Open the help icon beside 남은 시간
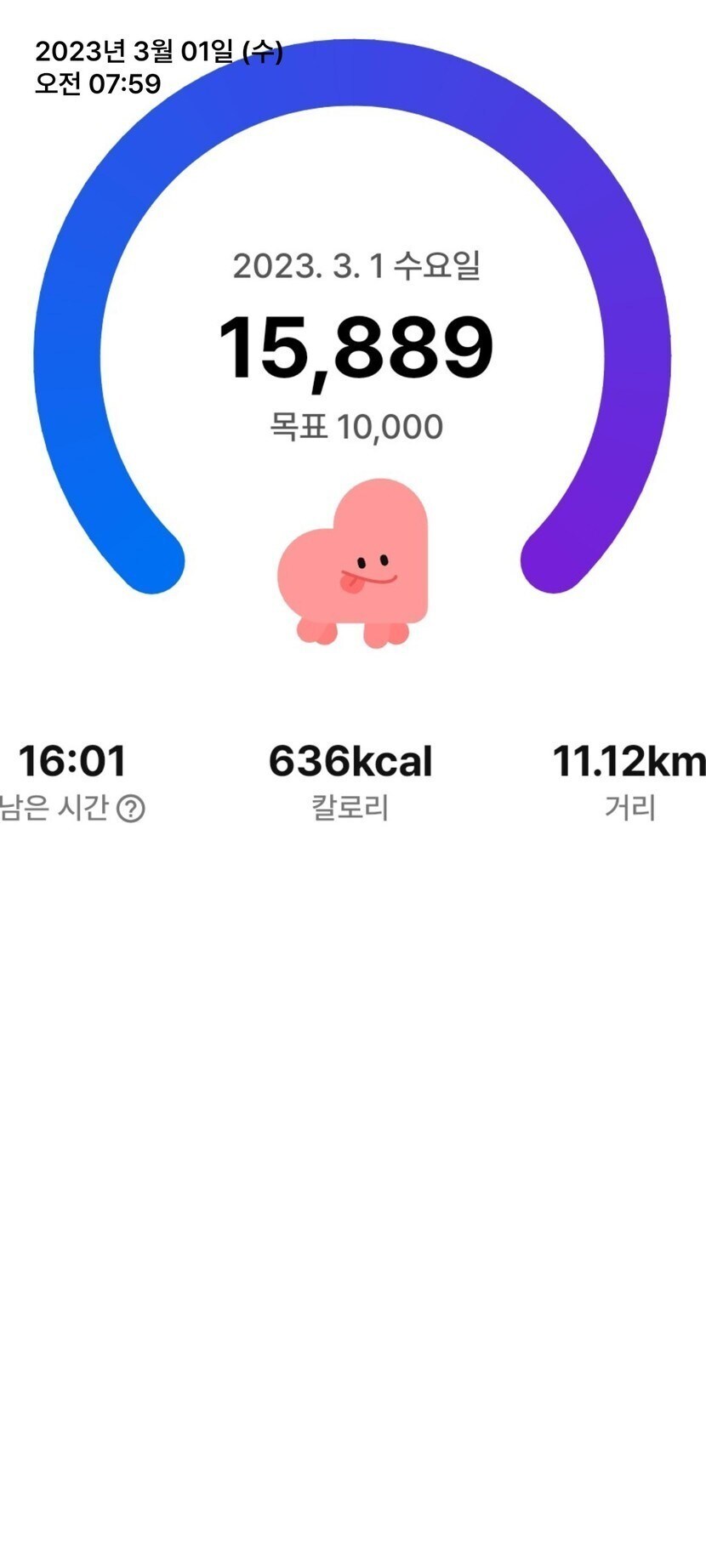Viewport: 706px width, 1568px height. (x=131, y=808)
